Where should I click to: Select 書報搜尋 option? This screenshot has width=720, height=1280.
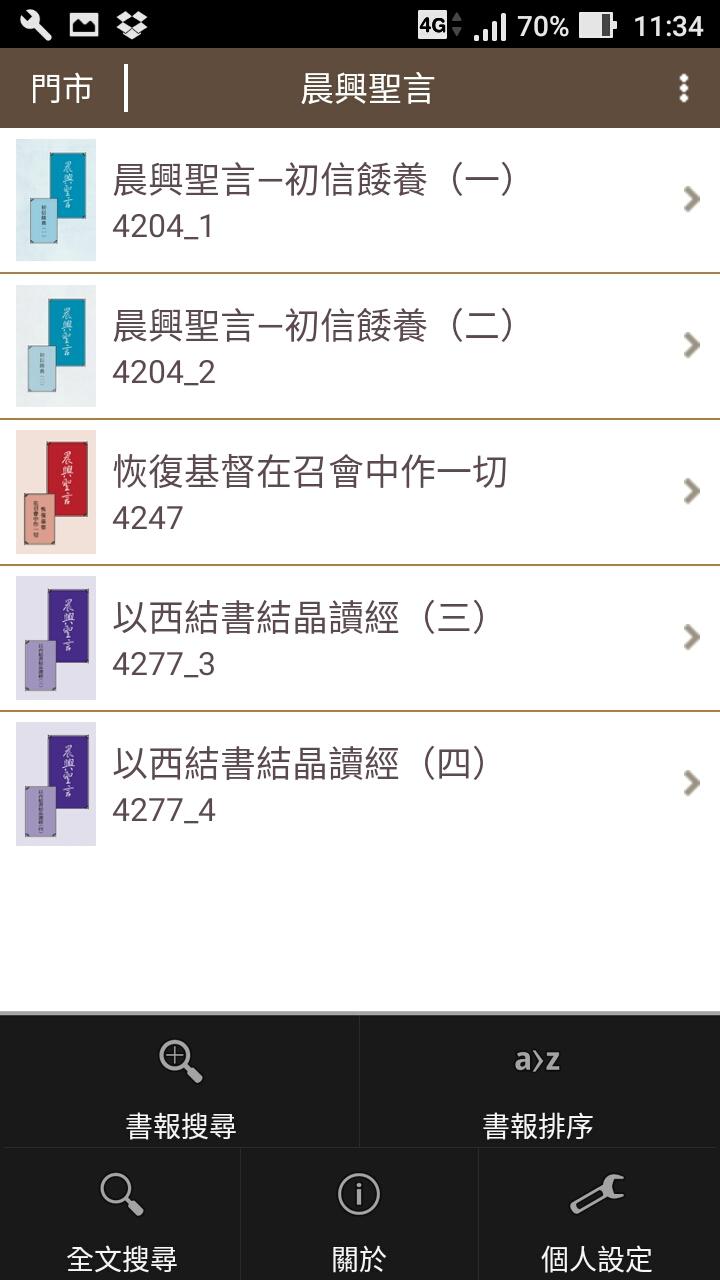point(180,1082)
